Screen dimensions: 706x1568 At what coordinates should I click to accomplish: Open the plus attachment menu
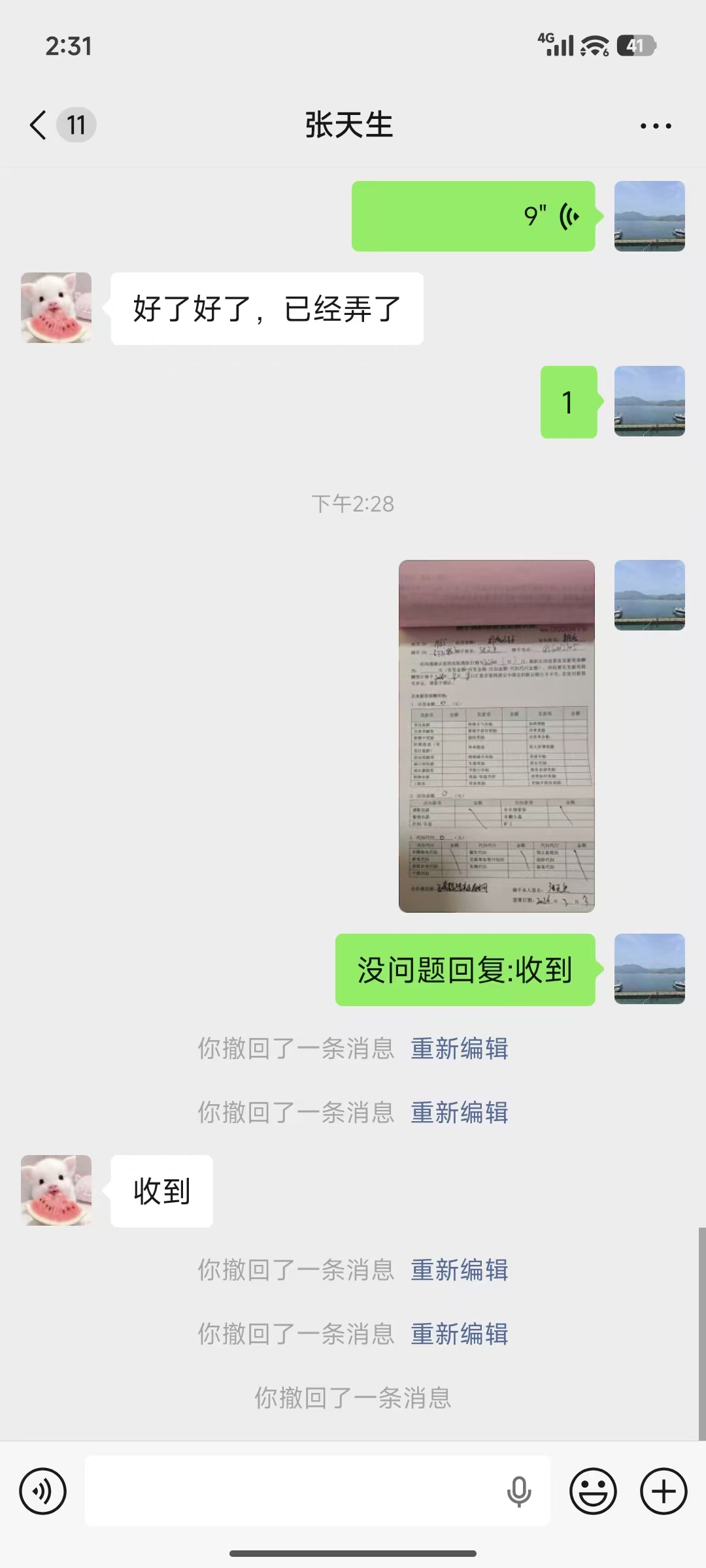pos(664,1492)
